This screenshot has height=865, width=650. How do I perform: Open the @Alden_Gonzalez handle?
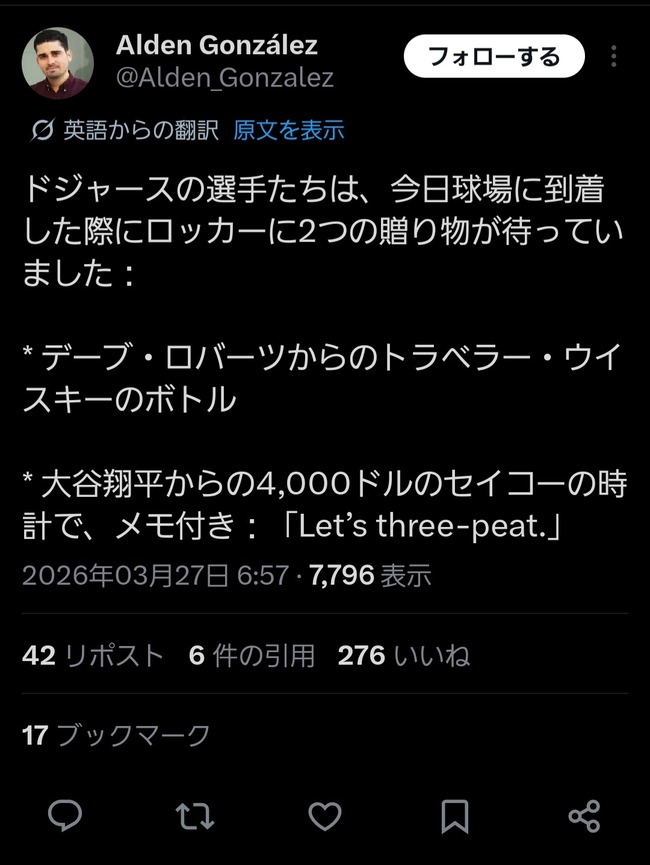pos(225,78)
